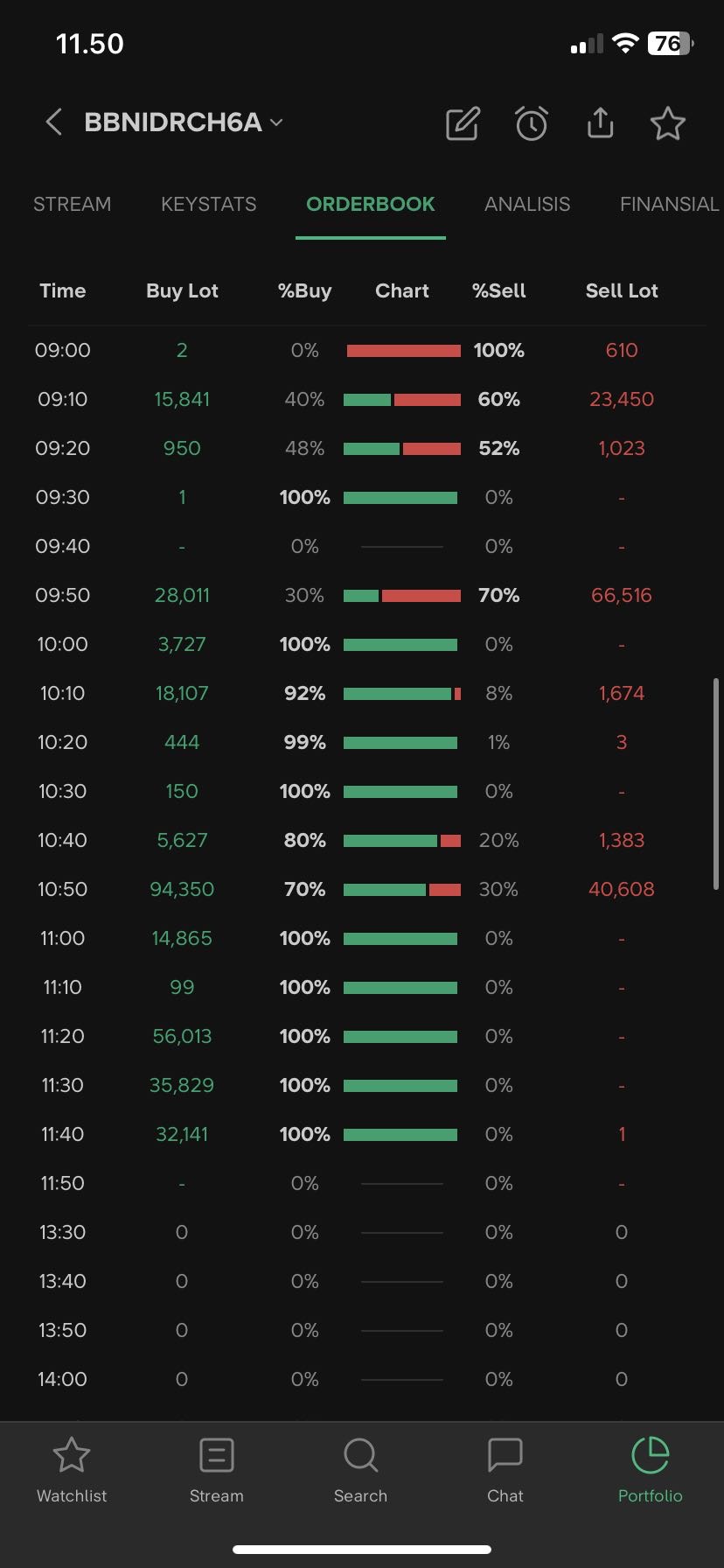Add BBNIDRCH6A to favorites with the star
Screen dimensions: 724x1568
tap(668, 123)
